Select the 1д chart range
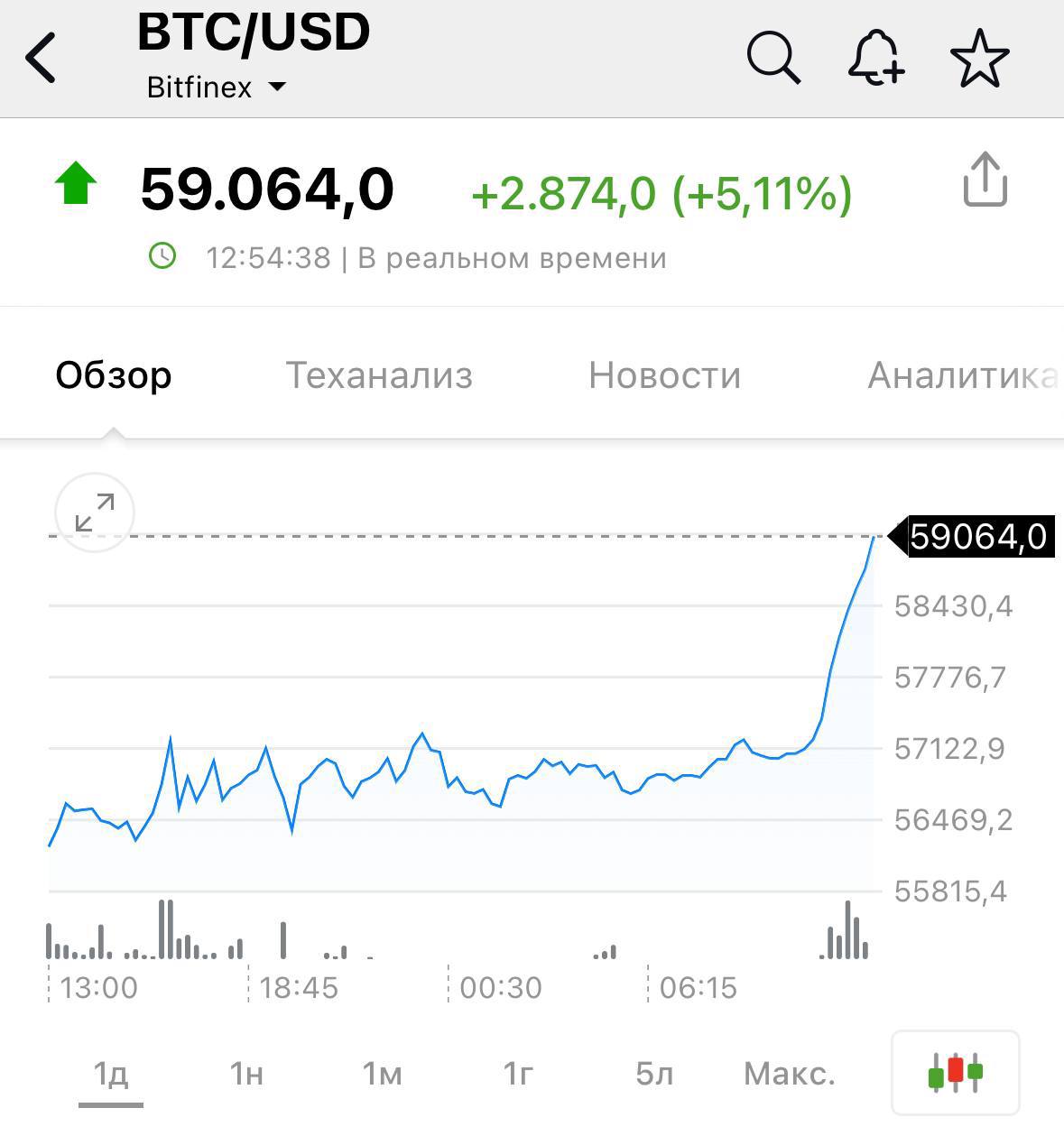The width and height of the screenshot is (1064, 1145). (x=111, y=1074)
